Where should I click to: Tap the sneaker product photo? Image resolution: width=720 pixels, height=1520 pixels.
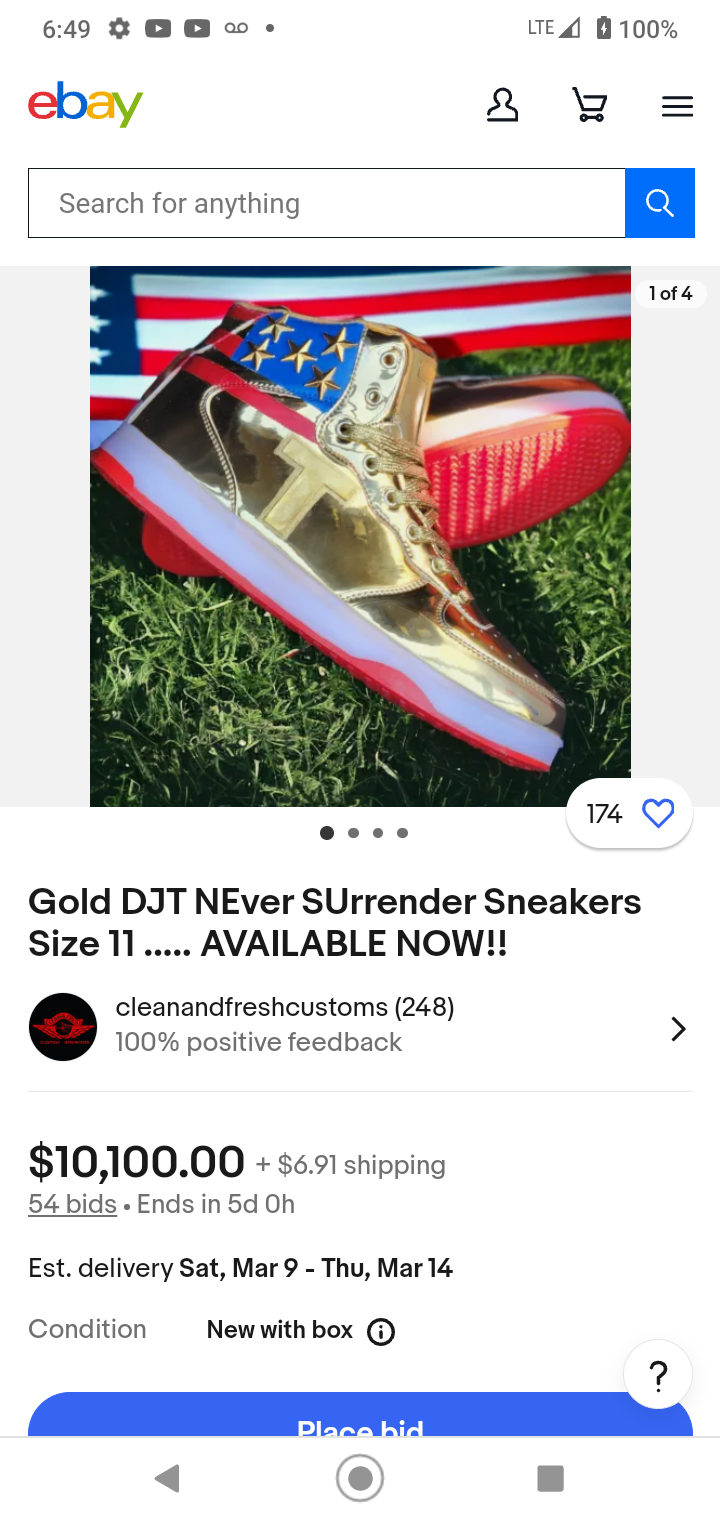tap(360, 535)
